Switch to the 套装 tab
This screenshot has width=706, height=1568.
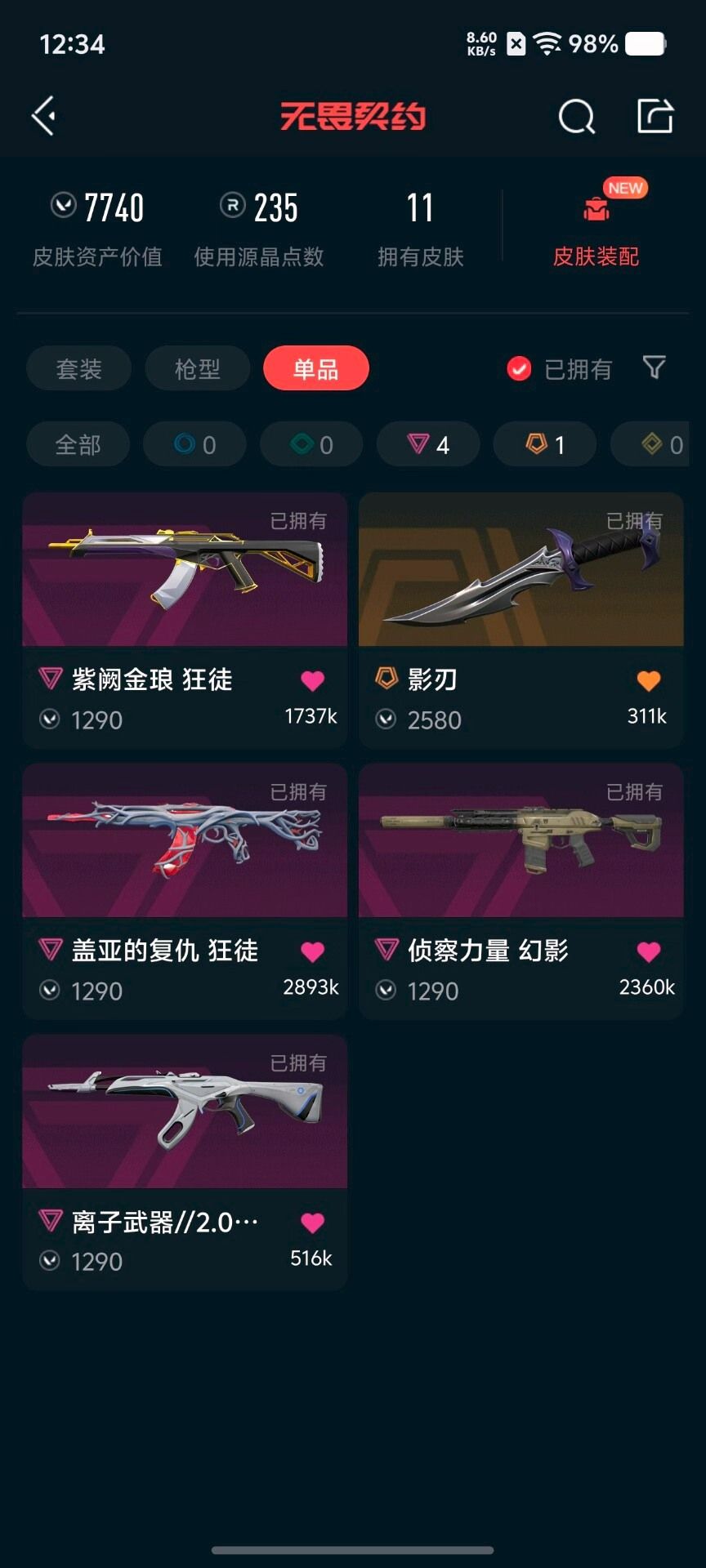tap(78, 369)
